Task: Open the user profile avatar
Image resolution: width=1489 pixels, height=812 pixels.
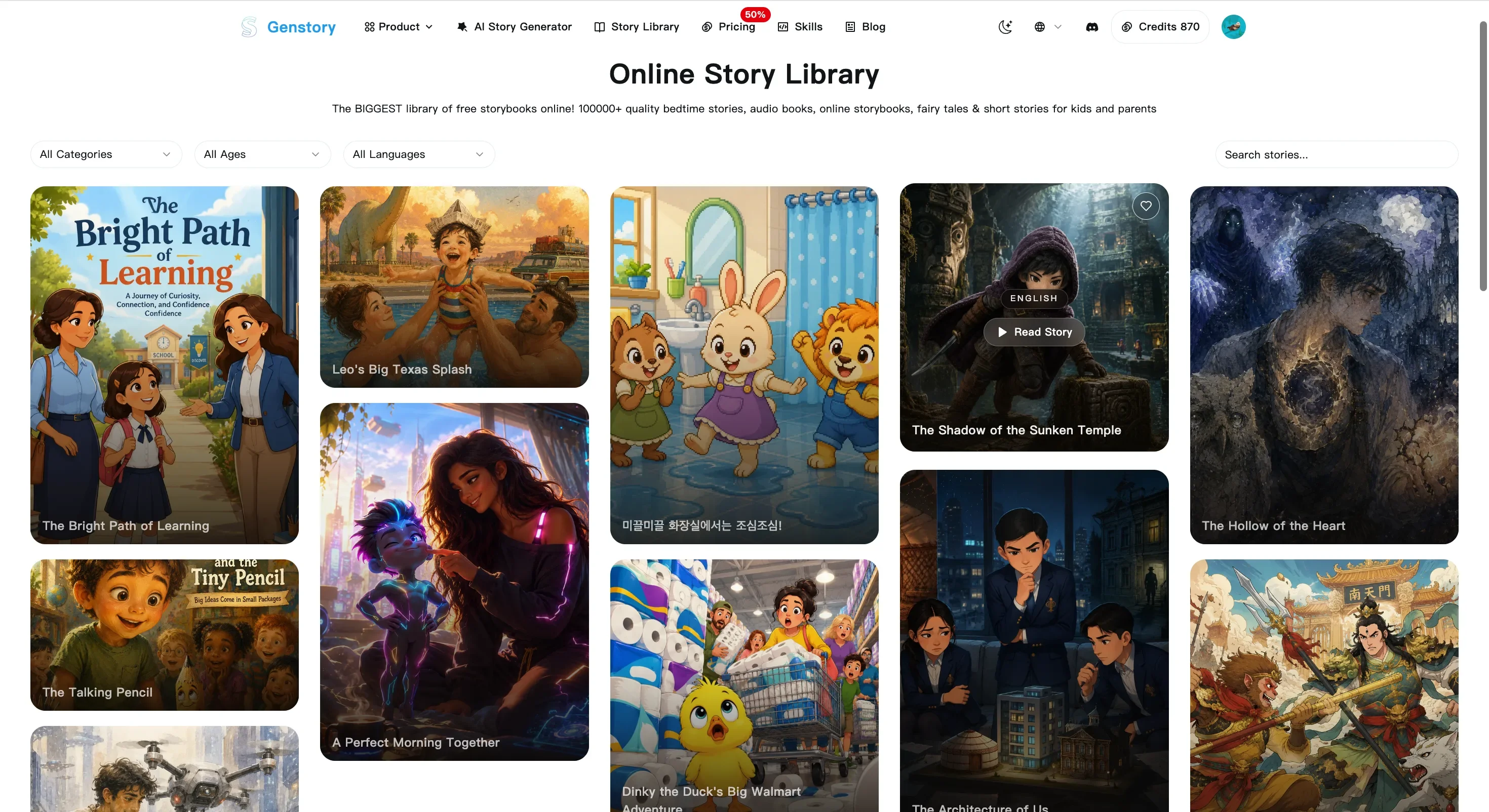Action: (x=1233, y=27)
